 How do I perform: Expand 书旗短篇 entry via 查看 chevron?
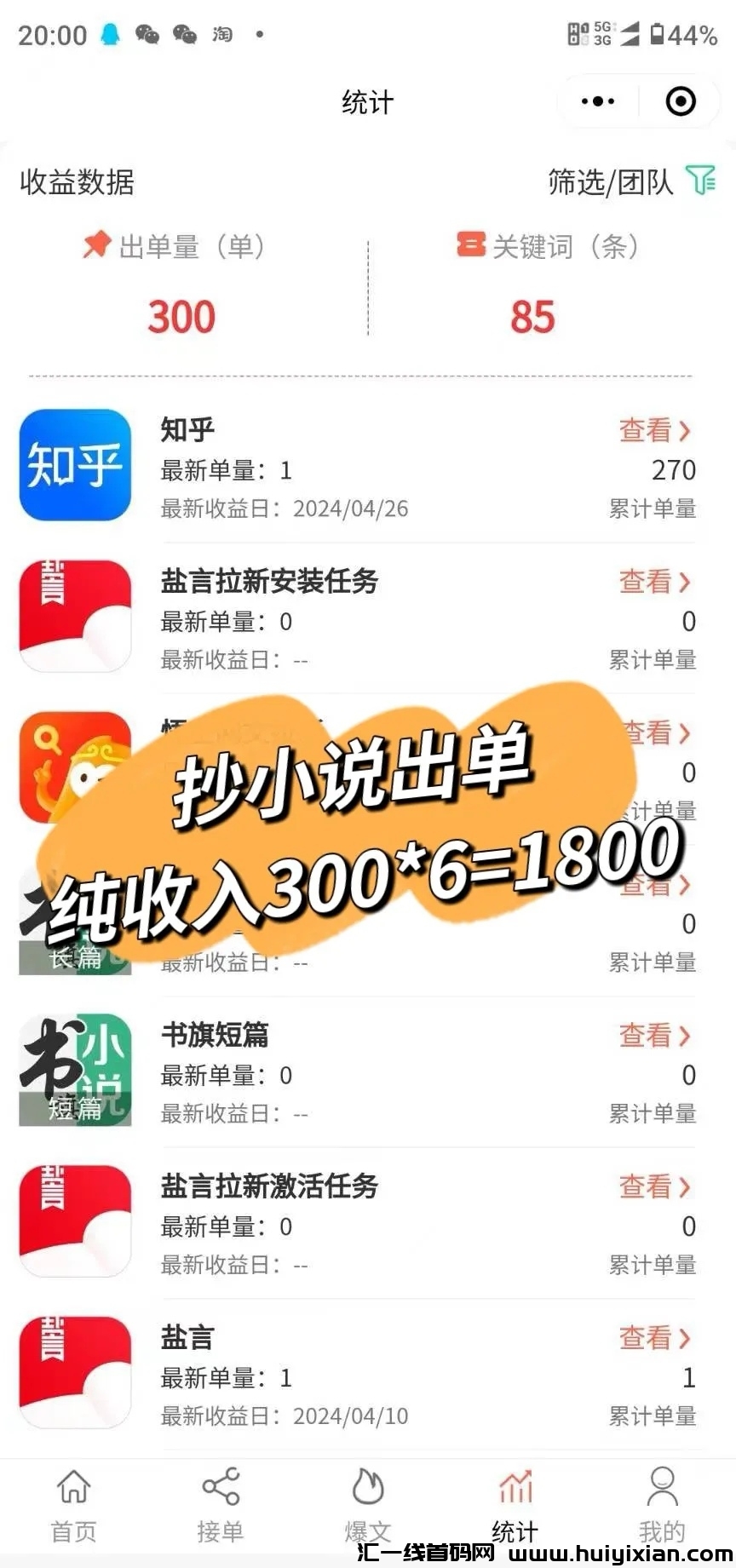pyautogui.click(x=654, y=1036)
